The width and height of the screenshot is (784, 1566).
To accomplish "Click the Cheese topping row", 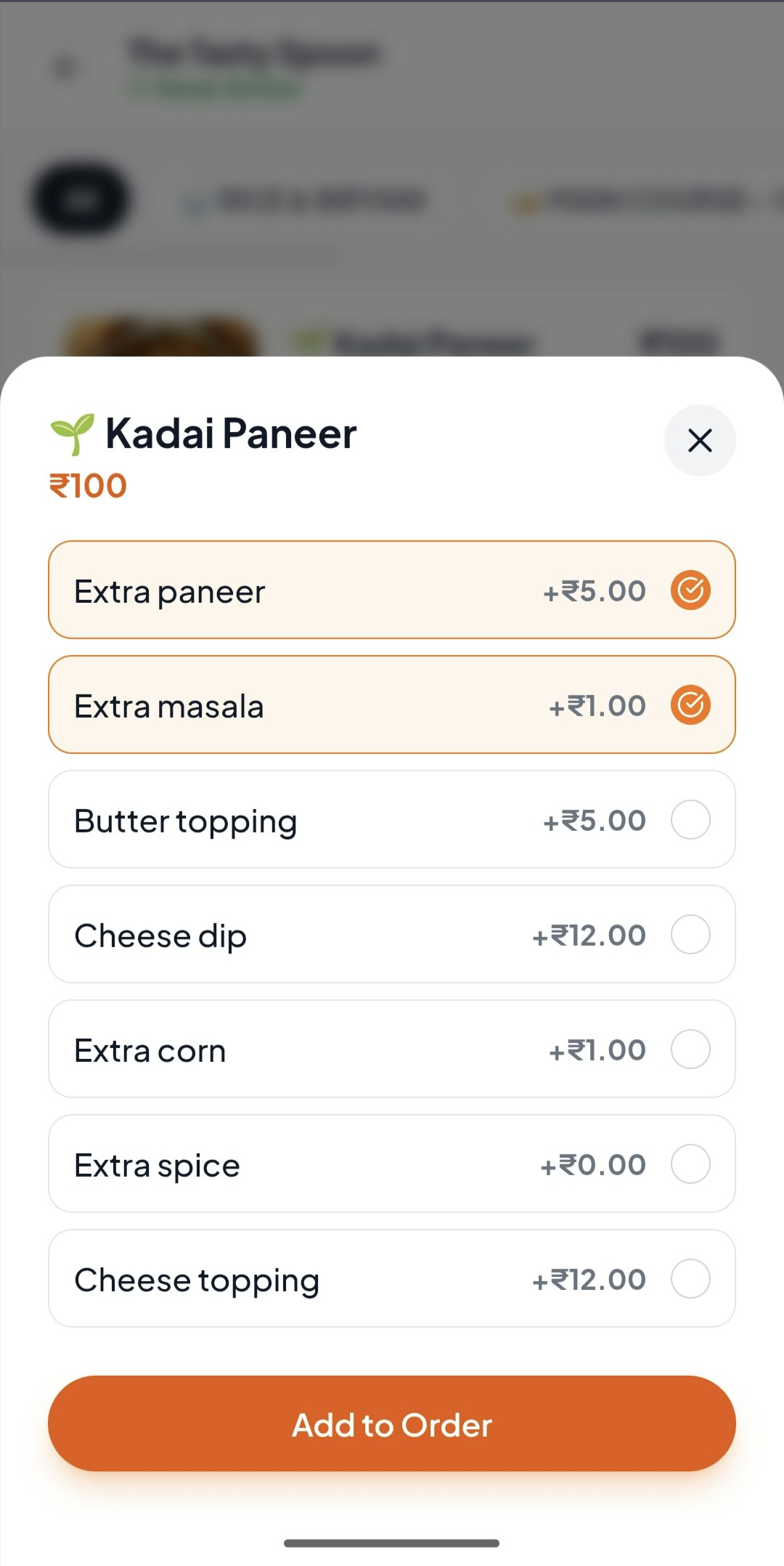I will pos(392,1278).
